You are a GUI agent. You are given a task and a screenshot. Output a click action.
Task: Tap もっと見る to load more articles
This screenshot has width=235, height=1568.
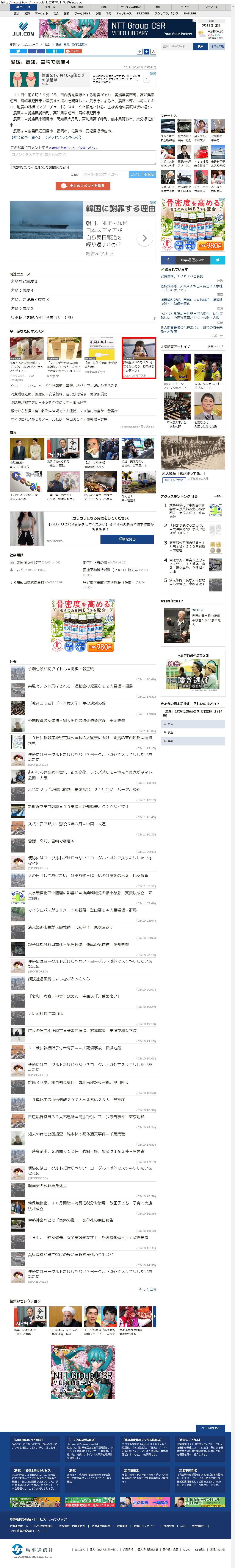[147, 1290]
